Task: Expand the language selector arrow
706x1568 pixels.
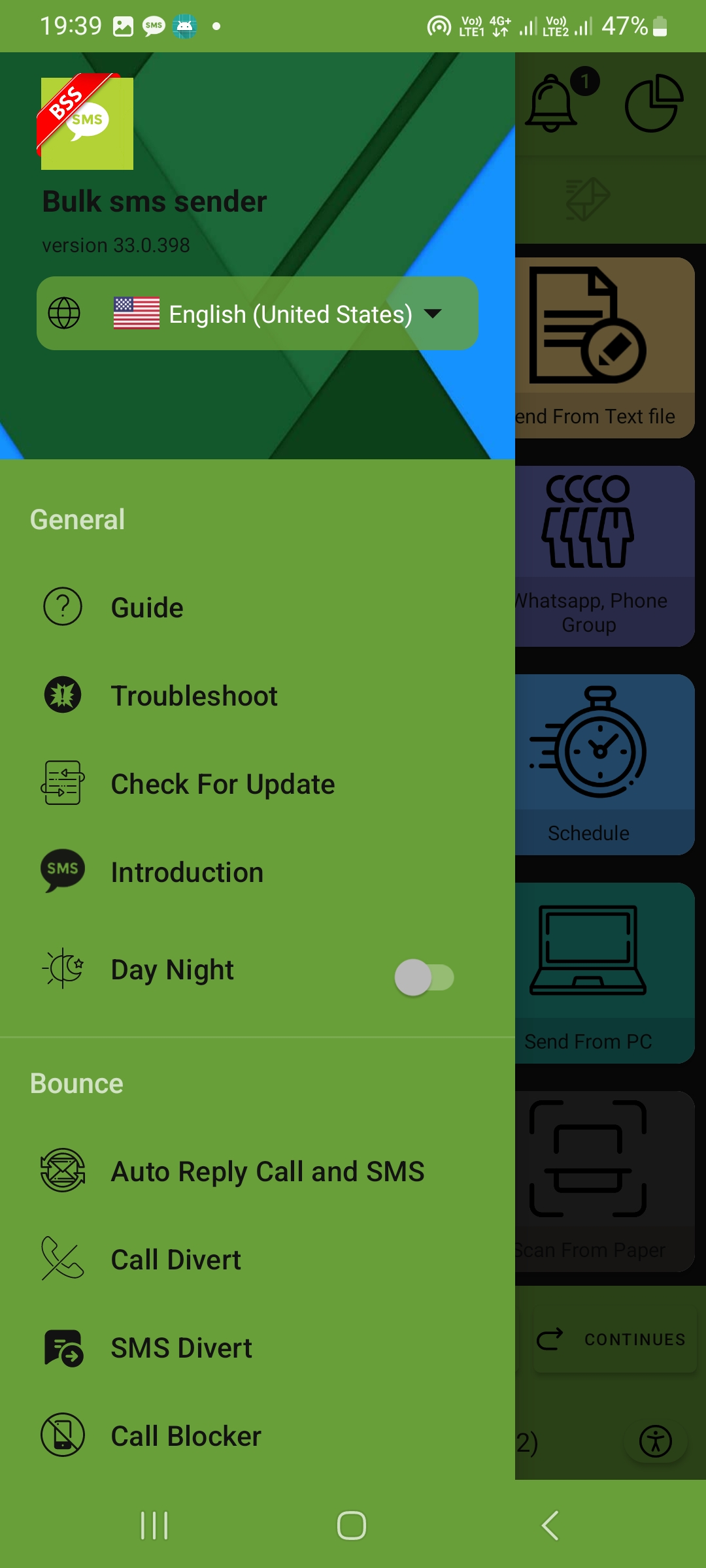Action: pyautogui.click(x=433, y=314)
